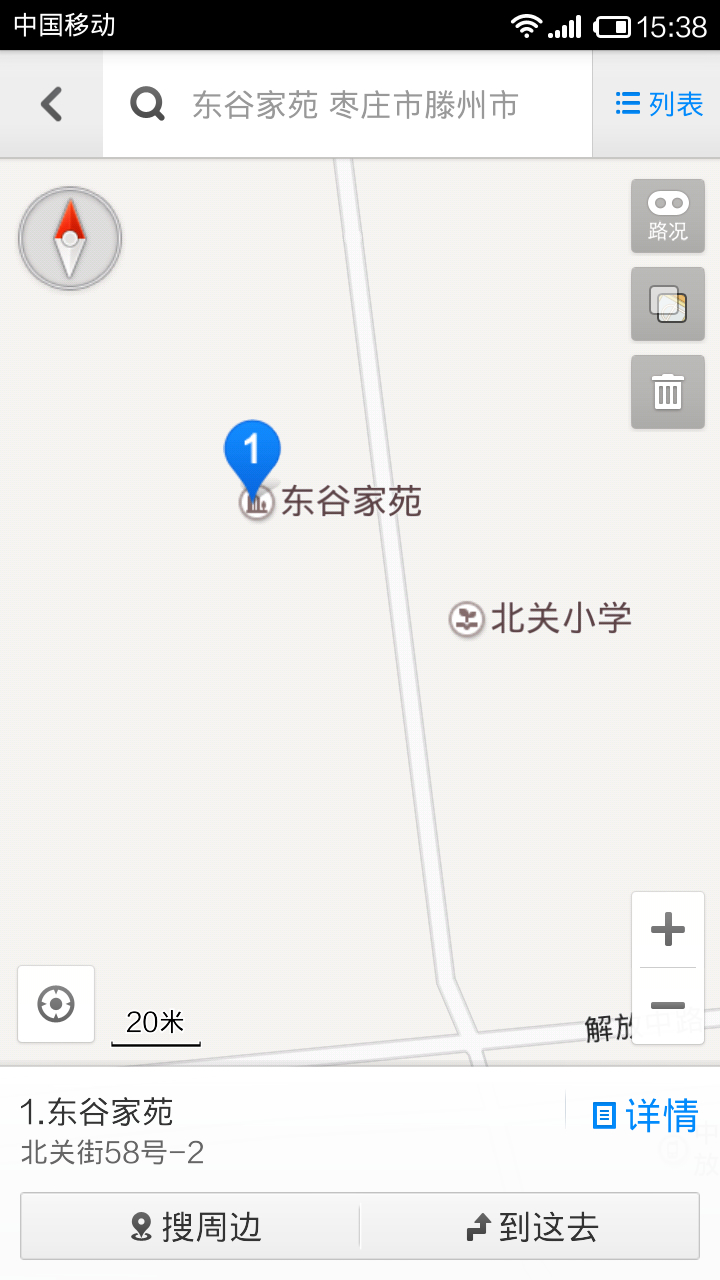Tap the battery indicator in the status bar
This screenshot has height=1280, width=720.
point(614,23)
